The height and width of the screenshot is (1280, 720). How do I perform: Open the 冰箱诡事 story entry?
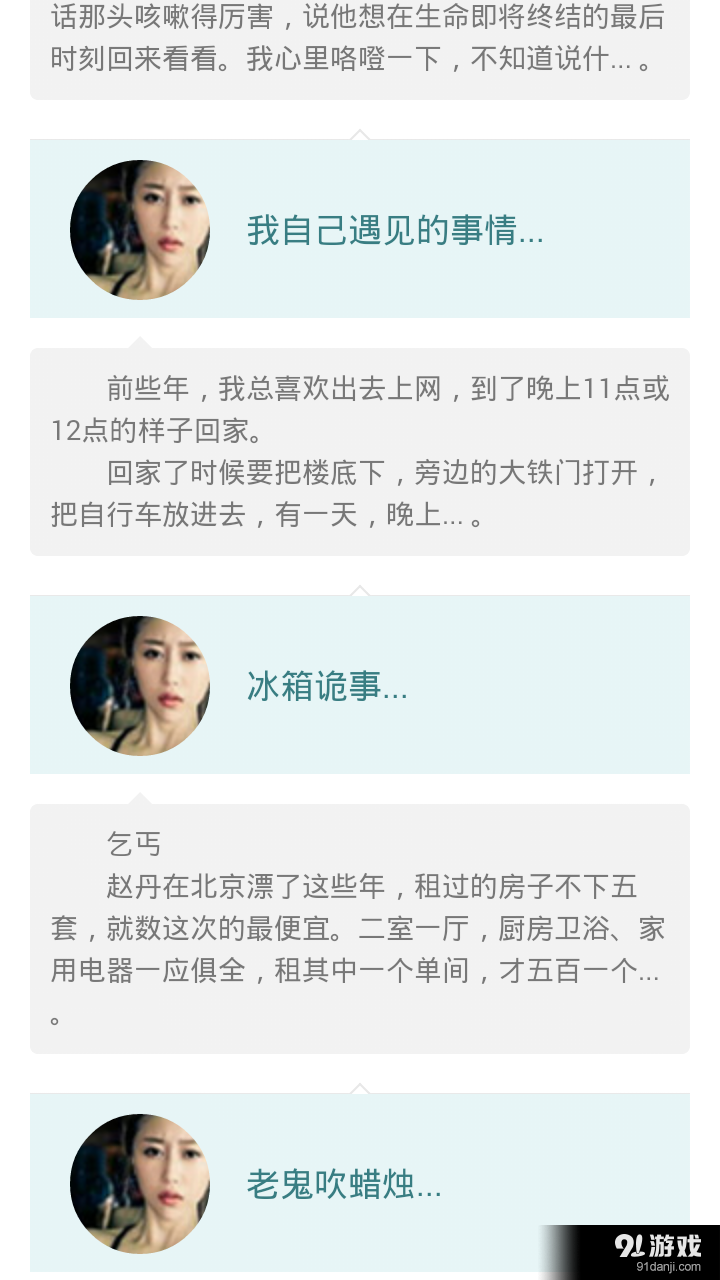[x=326, y=687]
